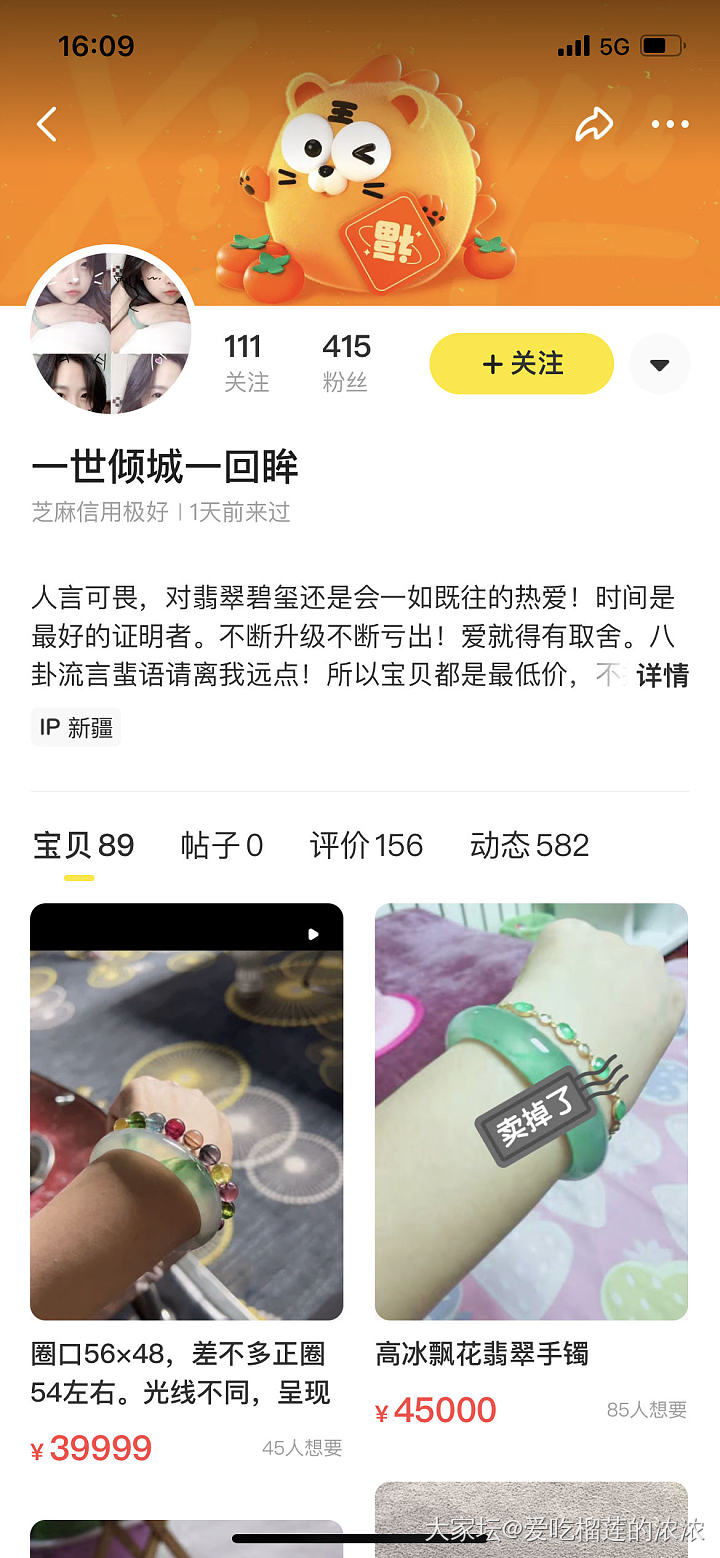Screen dimensions: 720x1558
Task: Open the three-dot overflow menu
Action: coord(669,124)
